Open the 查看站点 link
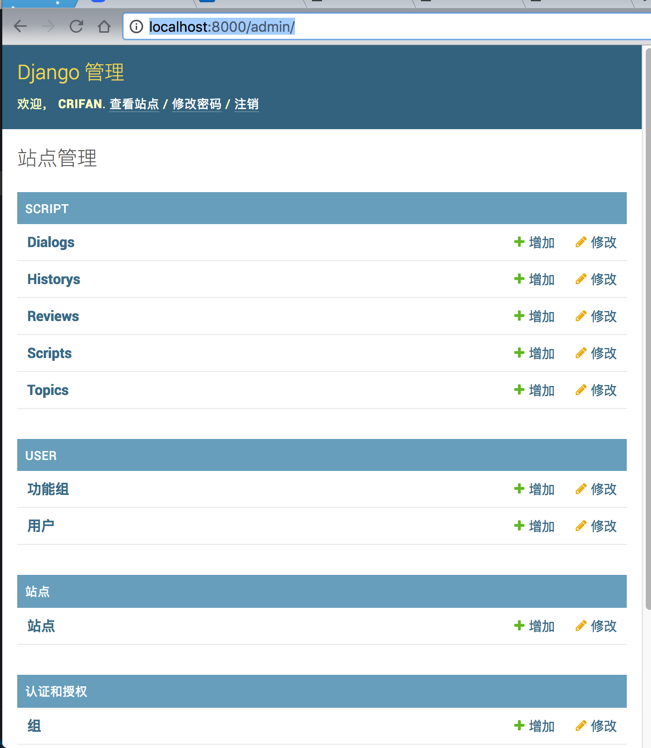This screenshot has width=651, height=748. coord(134,104)
